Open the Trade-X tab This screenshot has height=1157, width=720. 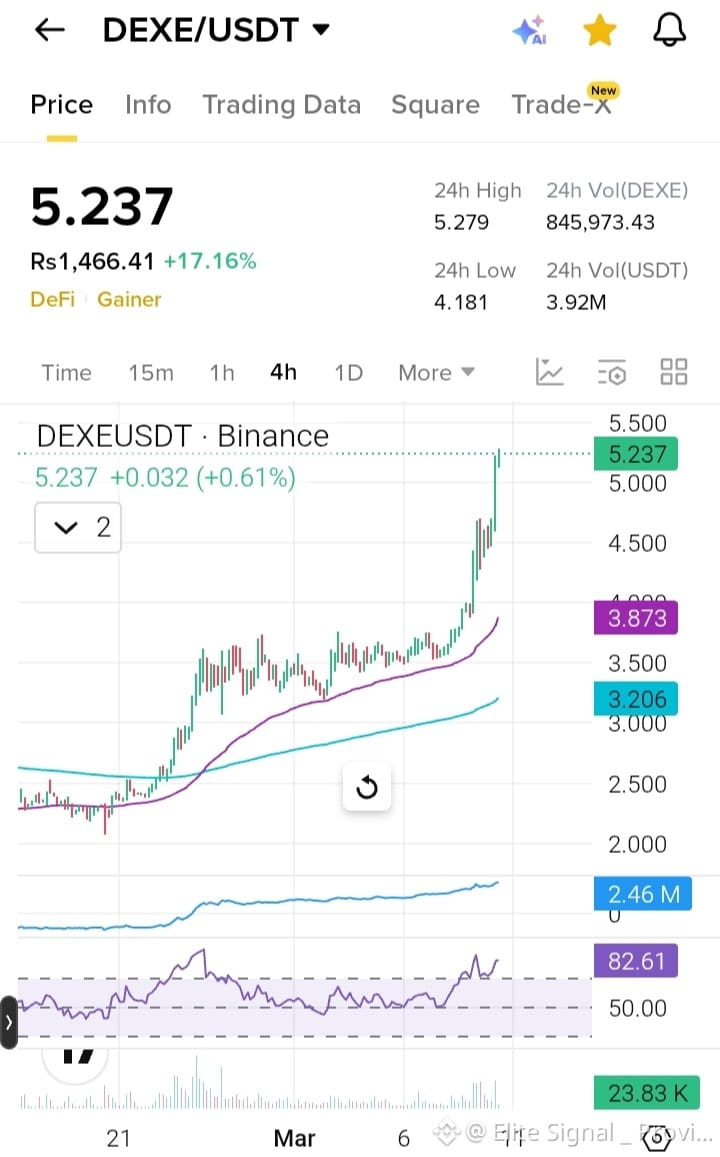point(562,104)
